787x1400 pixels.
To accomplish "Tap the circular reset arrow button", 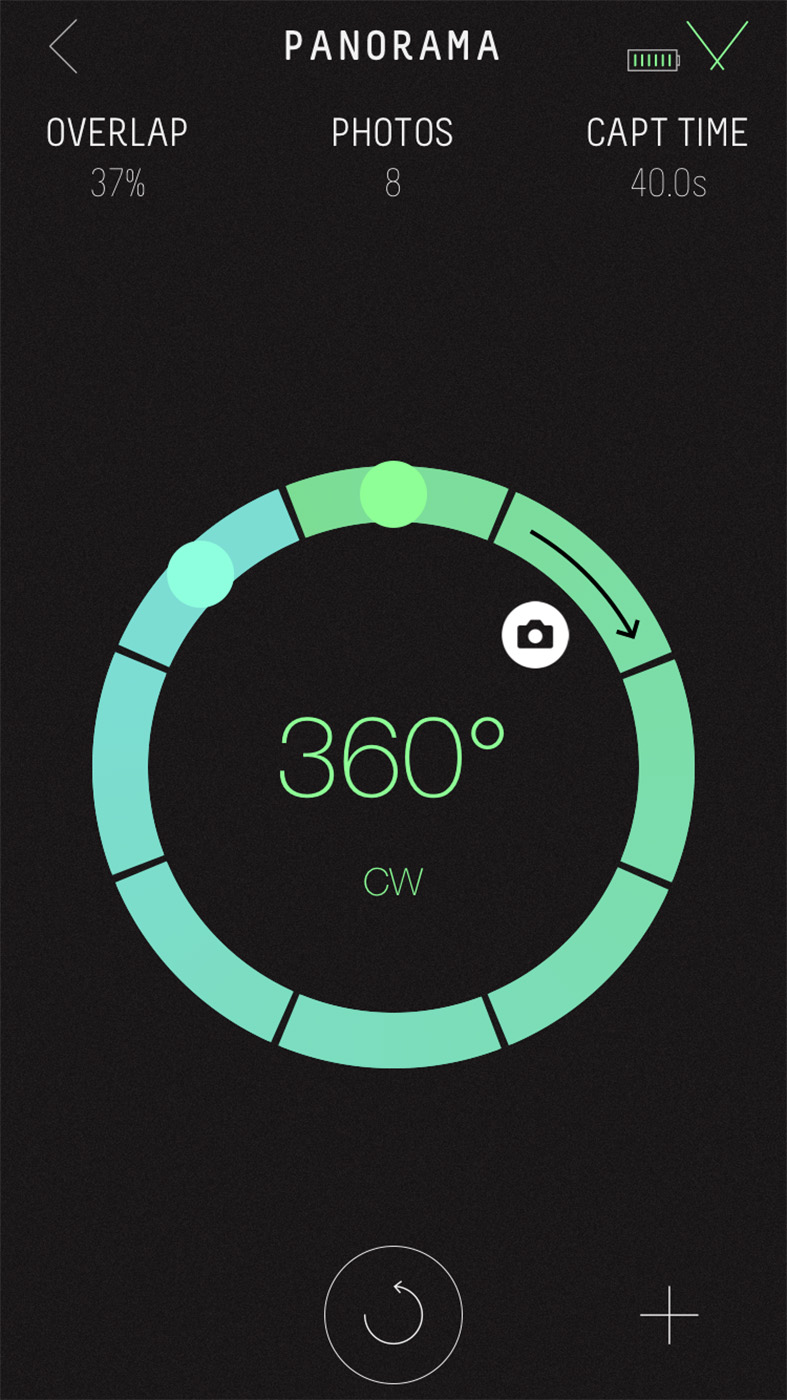I will pyautogui.click(x=393, y=1313).
